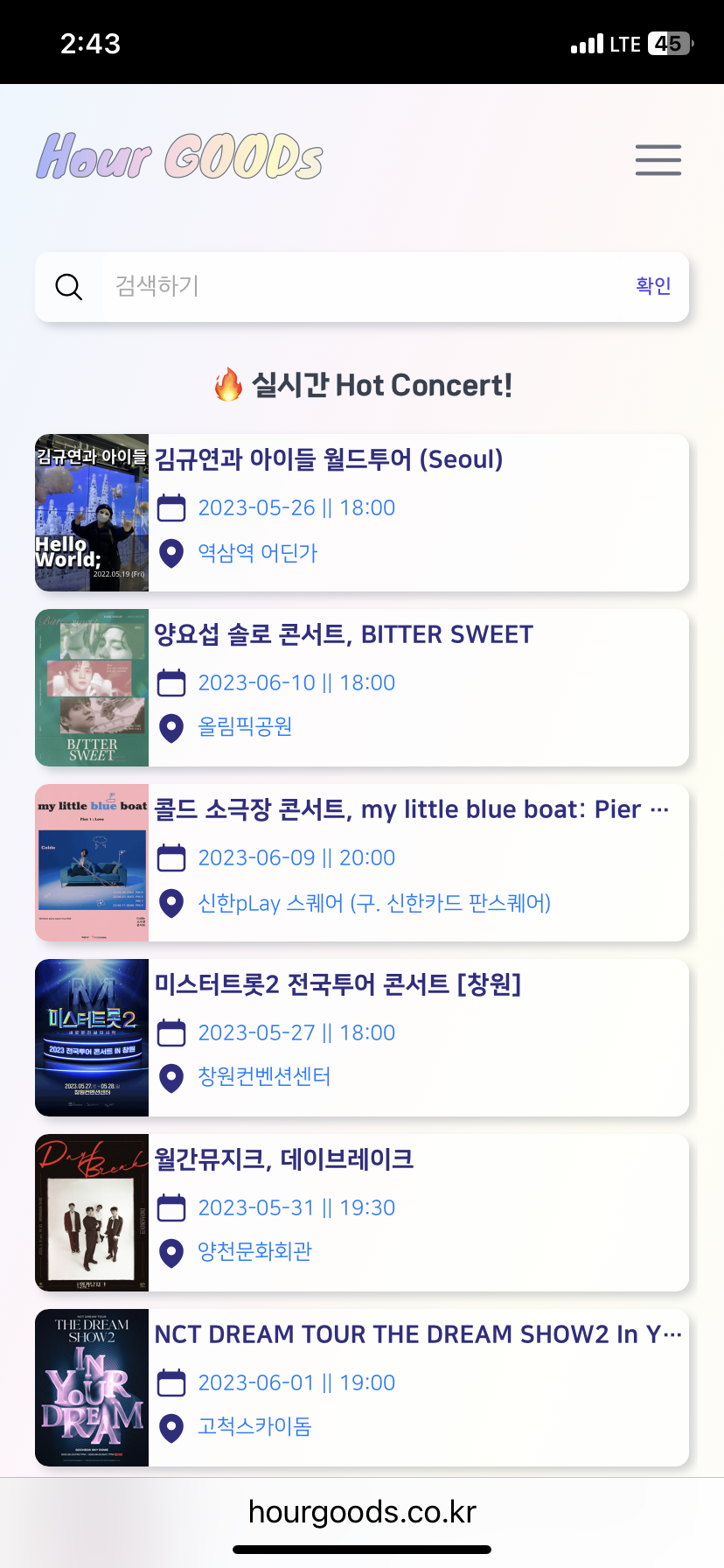Open NCT DREAM TOUR THE DREAM SHOW2 card

(x=362, y=1388)
